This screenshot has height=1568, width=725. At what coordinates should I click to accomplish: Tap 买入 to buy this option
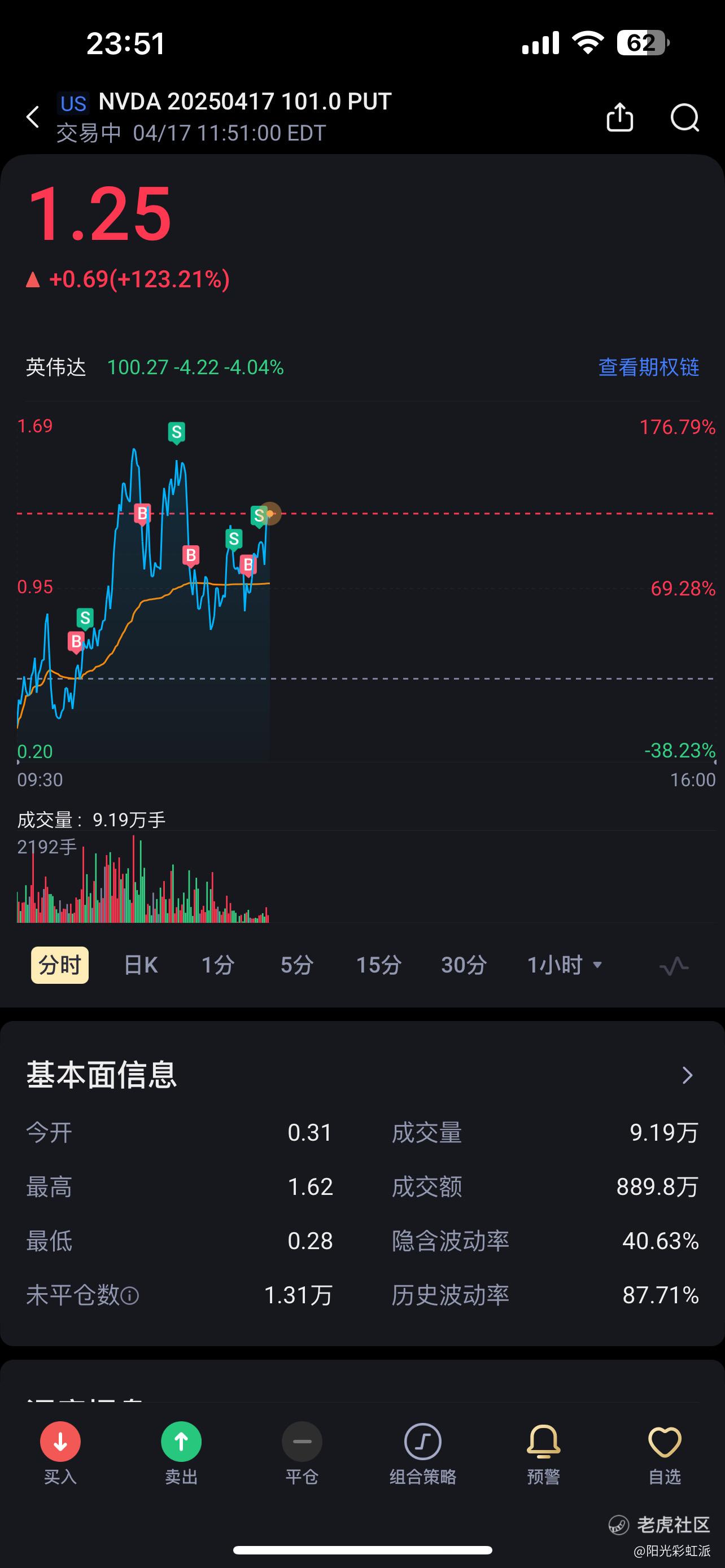click(60, 1453)
